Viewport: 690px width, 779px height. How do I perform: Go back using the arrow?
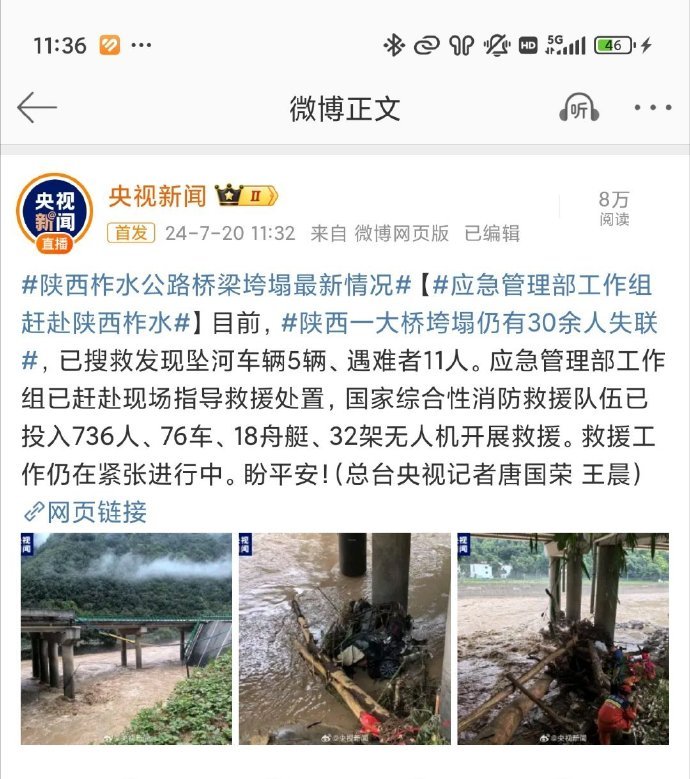[x=37, y=108]
